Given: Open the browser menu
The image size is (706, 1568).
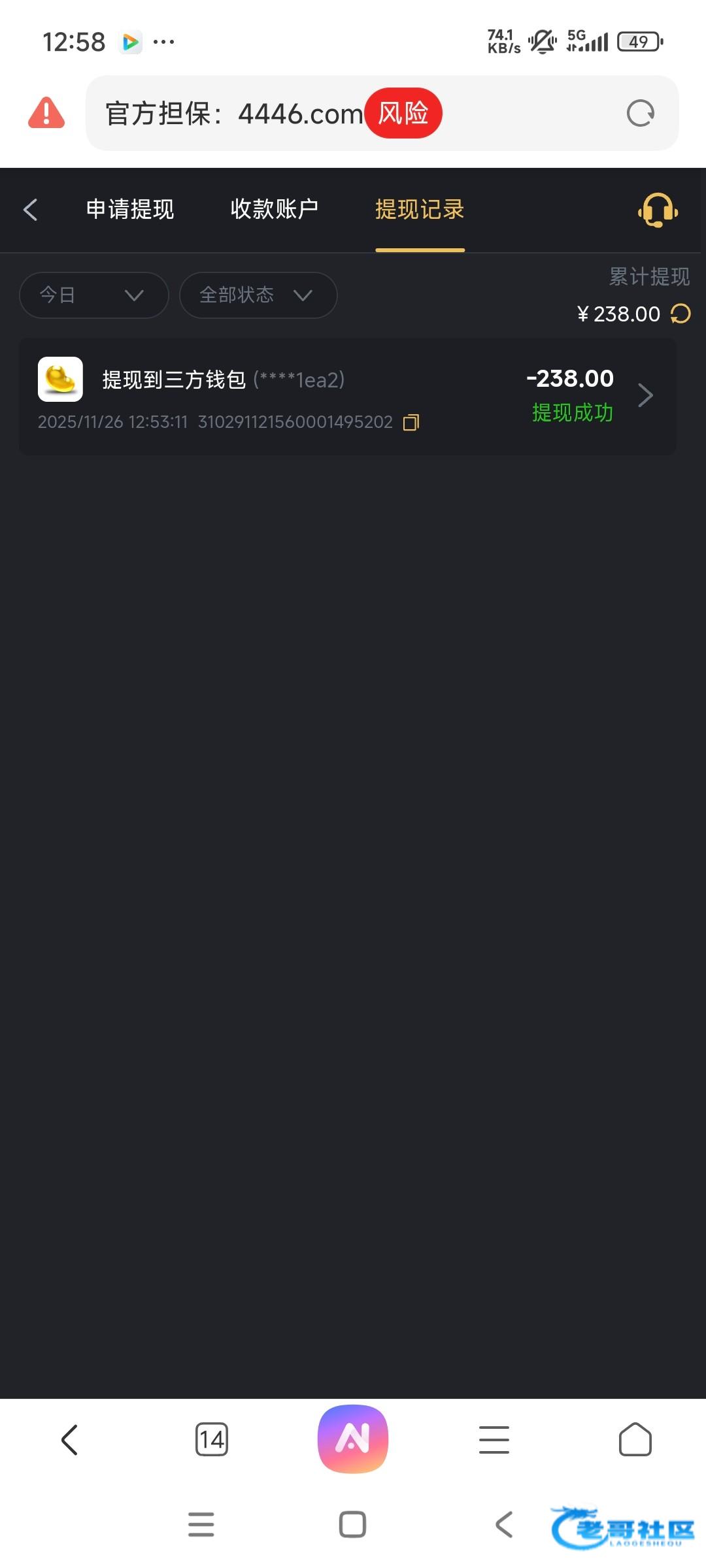Looking at the screenshot, I should pyautogui.click(x=494, y=1440).
